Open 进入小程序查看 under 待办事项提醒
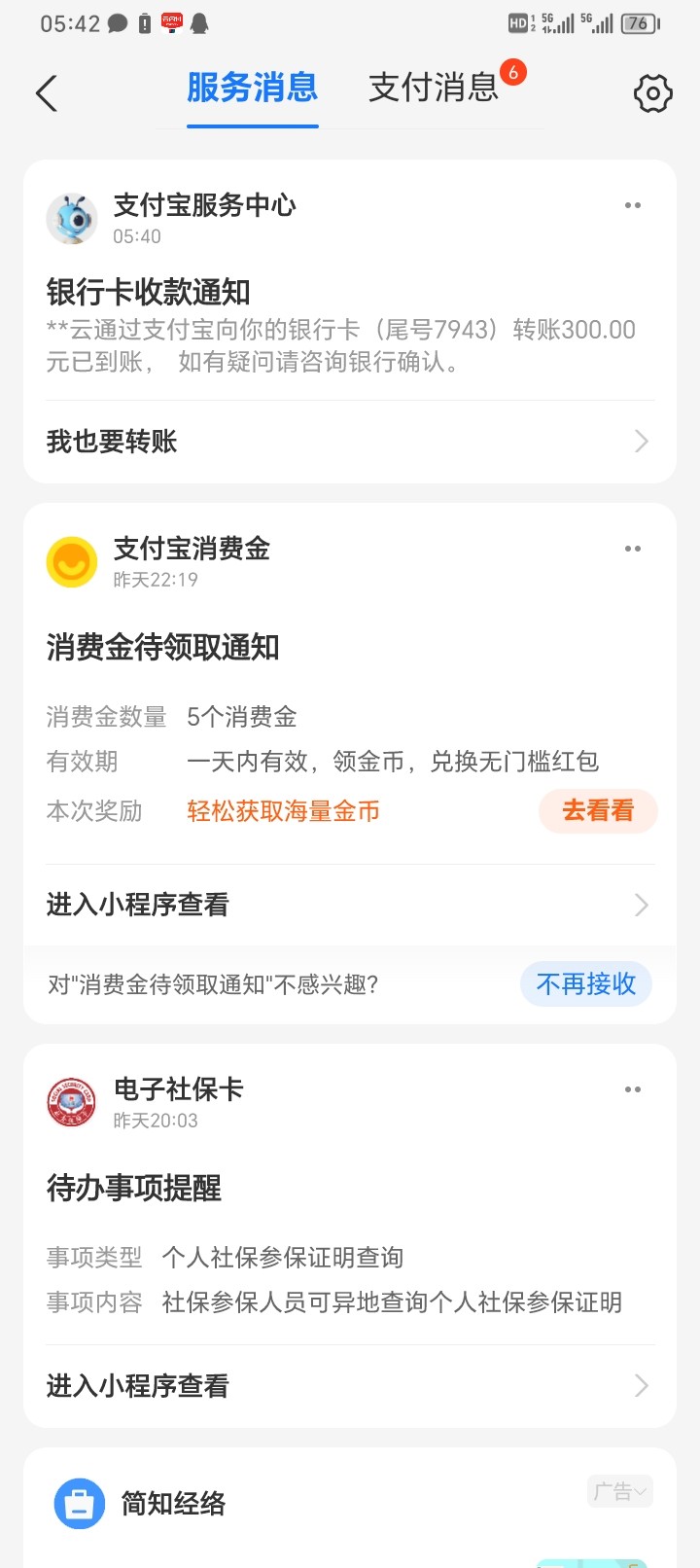700x1568 pixels. (349, 1386)
